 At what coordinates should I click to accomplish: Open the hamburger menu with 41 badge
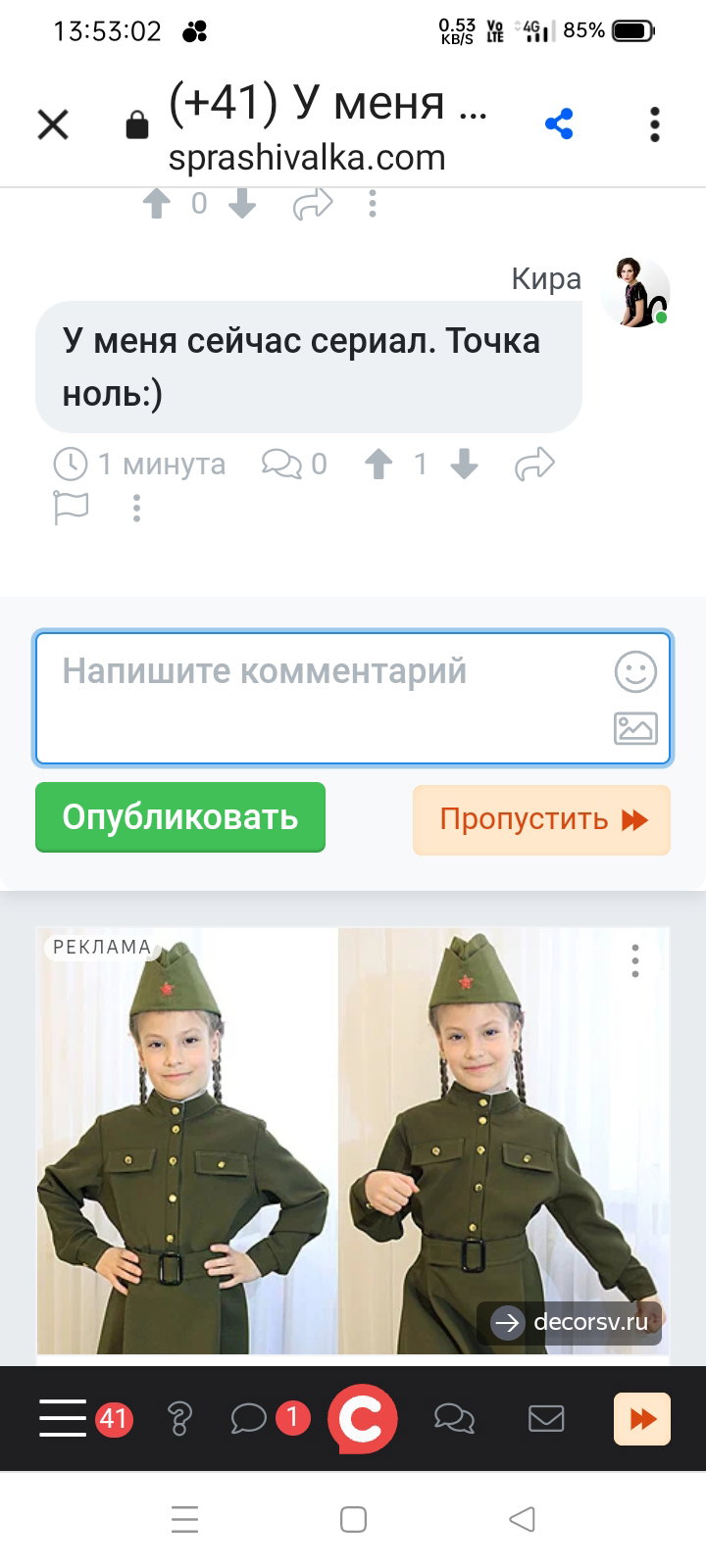(63, 1418)
